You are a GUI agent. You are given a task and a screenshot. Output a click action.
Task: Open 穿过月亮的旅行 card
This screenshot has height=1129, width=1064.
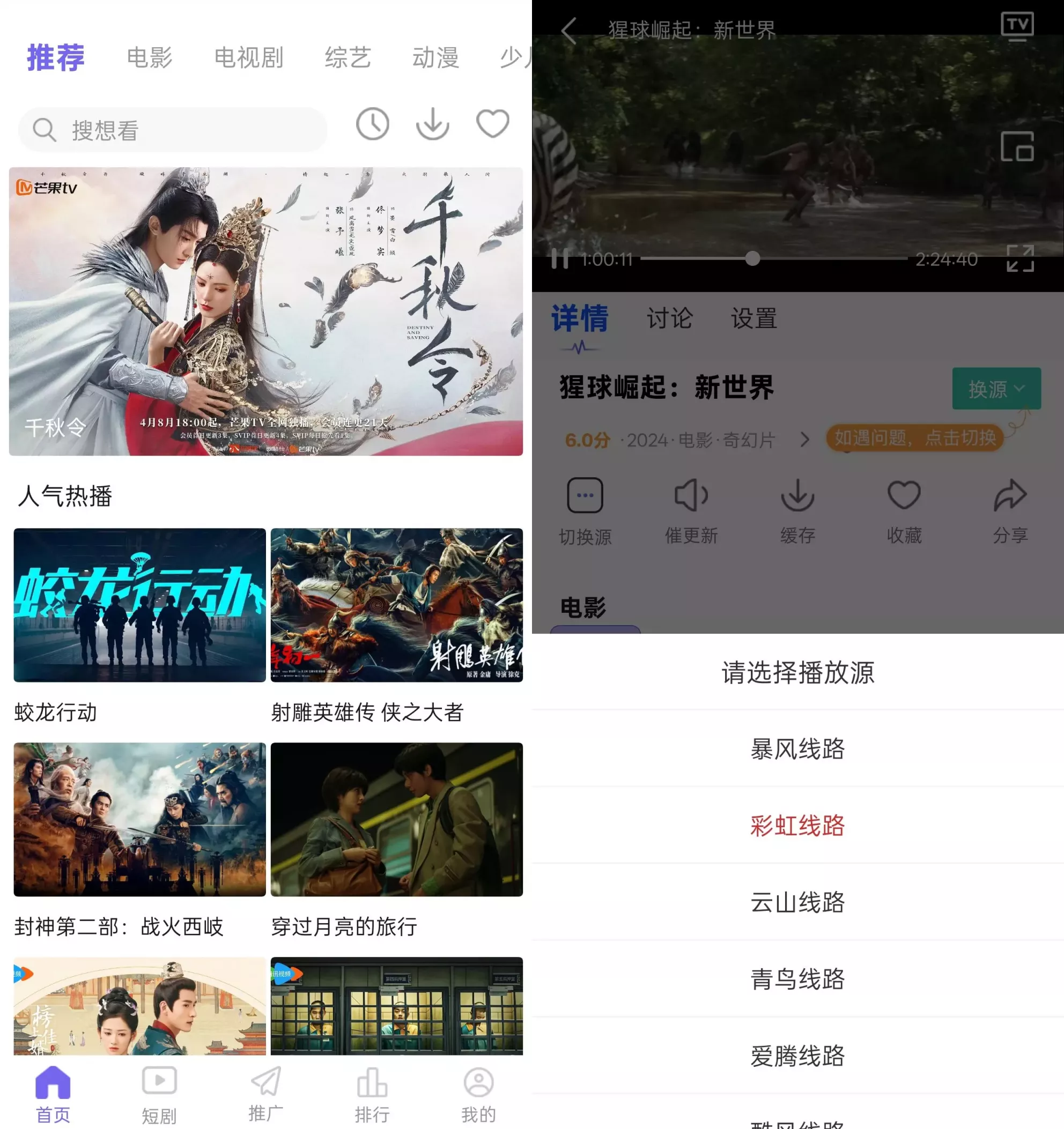396,820
